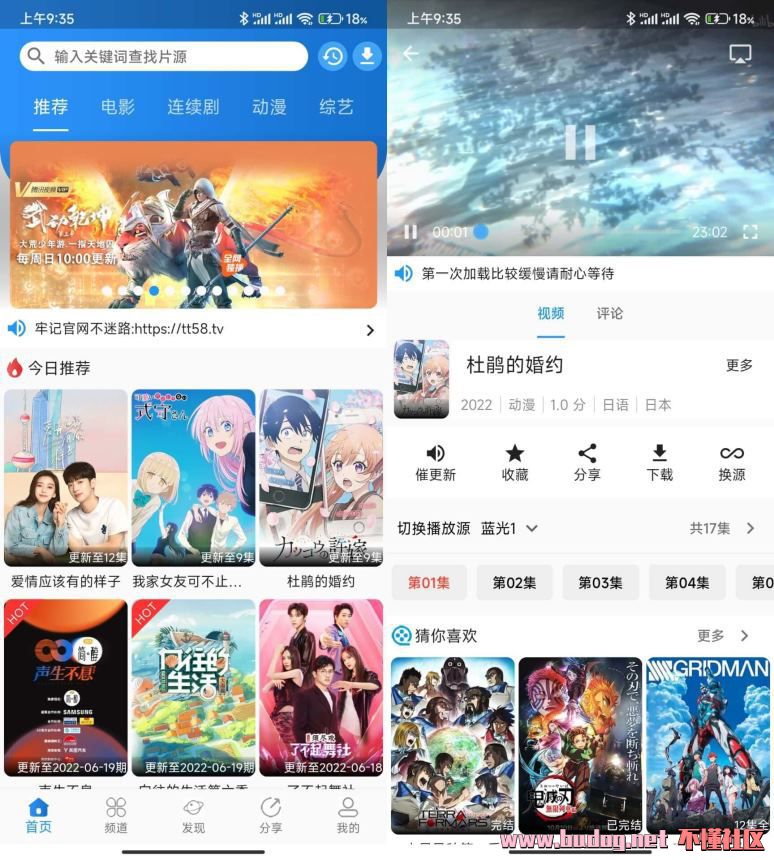774x860 pixels.
Task: Open the 发现 bottom tab
Action: pos(193,815)
